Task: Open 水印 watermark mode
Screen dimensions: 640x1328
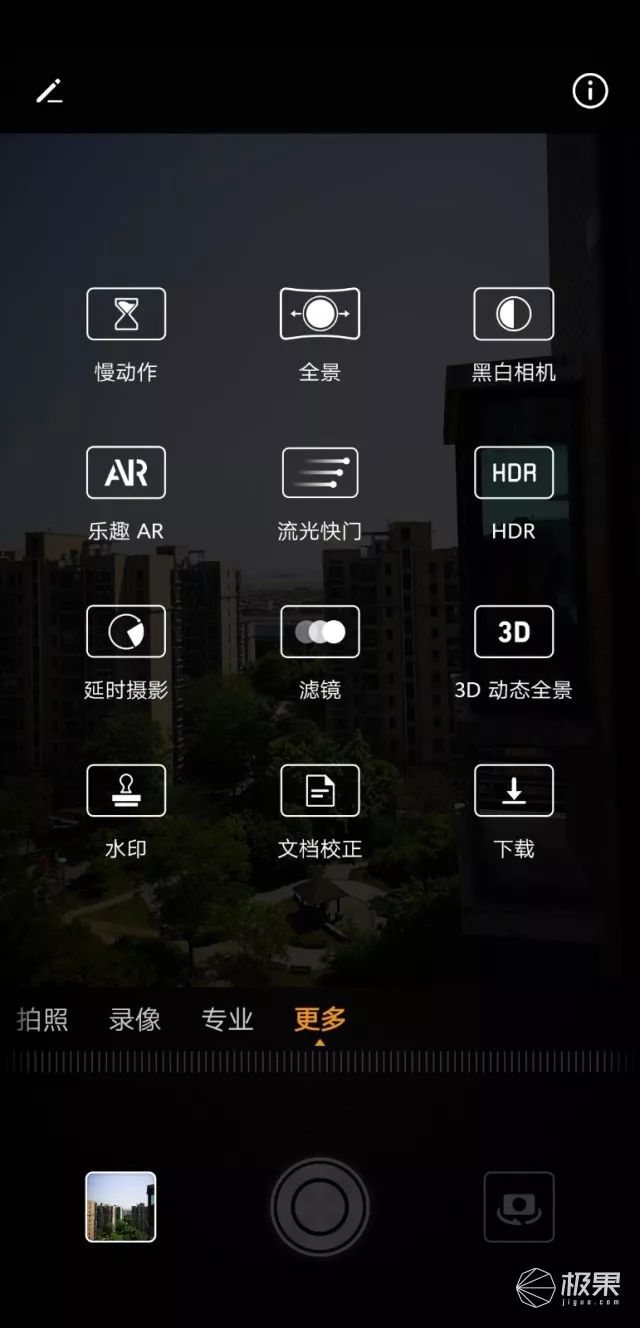Action: (x=126, y=791)
